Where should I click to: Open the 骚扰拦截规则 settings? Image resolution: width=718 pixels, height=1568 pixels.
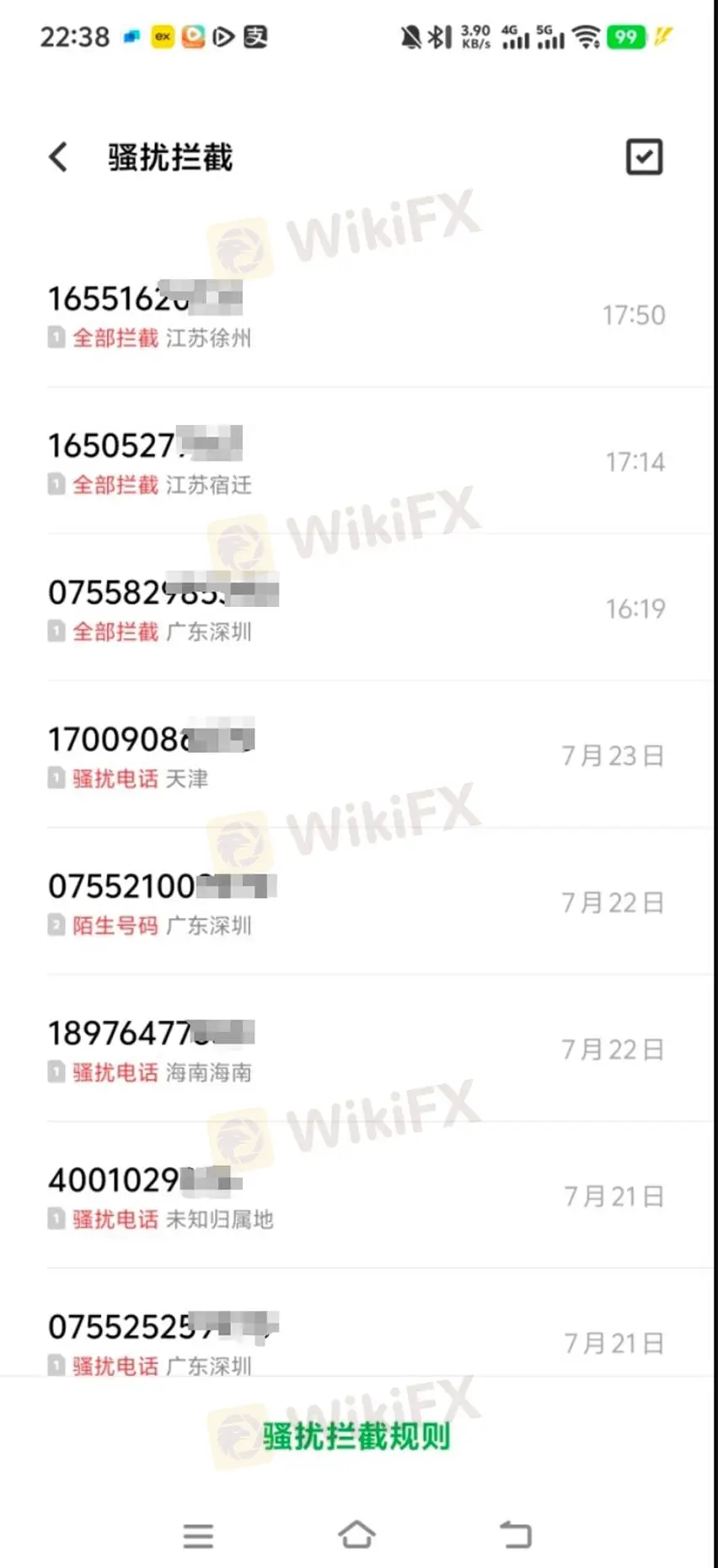click(x=356, y=1436)
